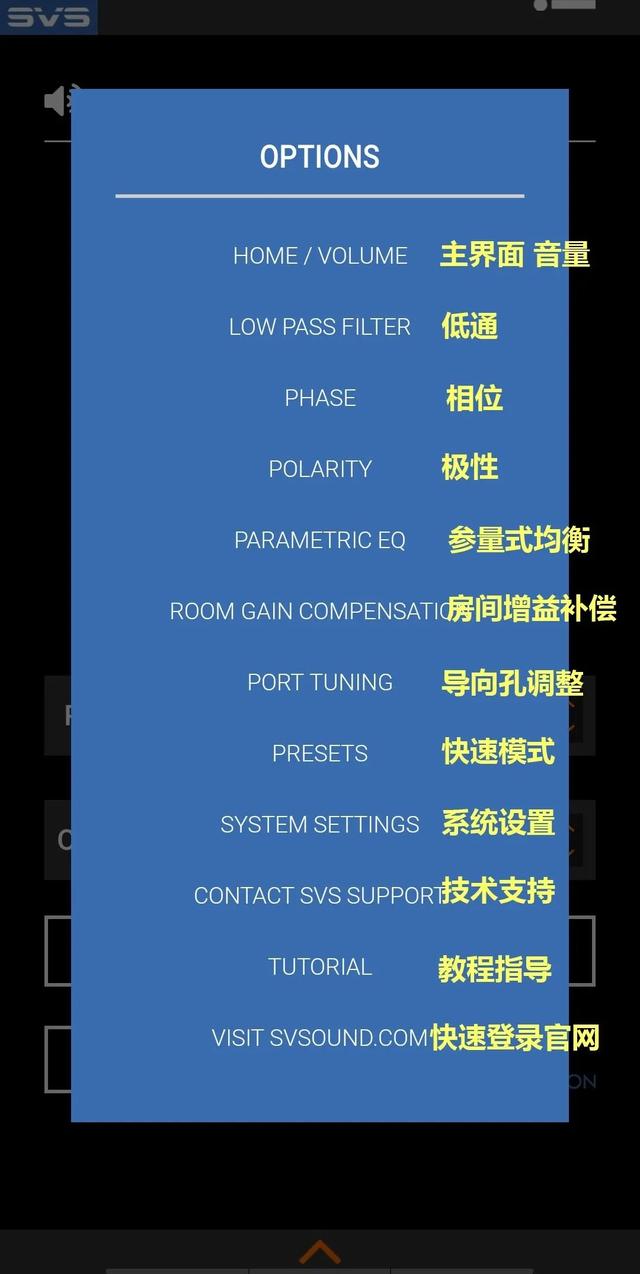Open the Home / Volume option

coord(320,256)
